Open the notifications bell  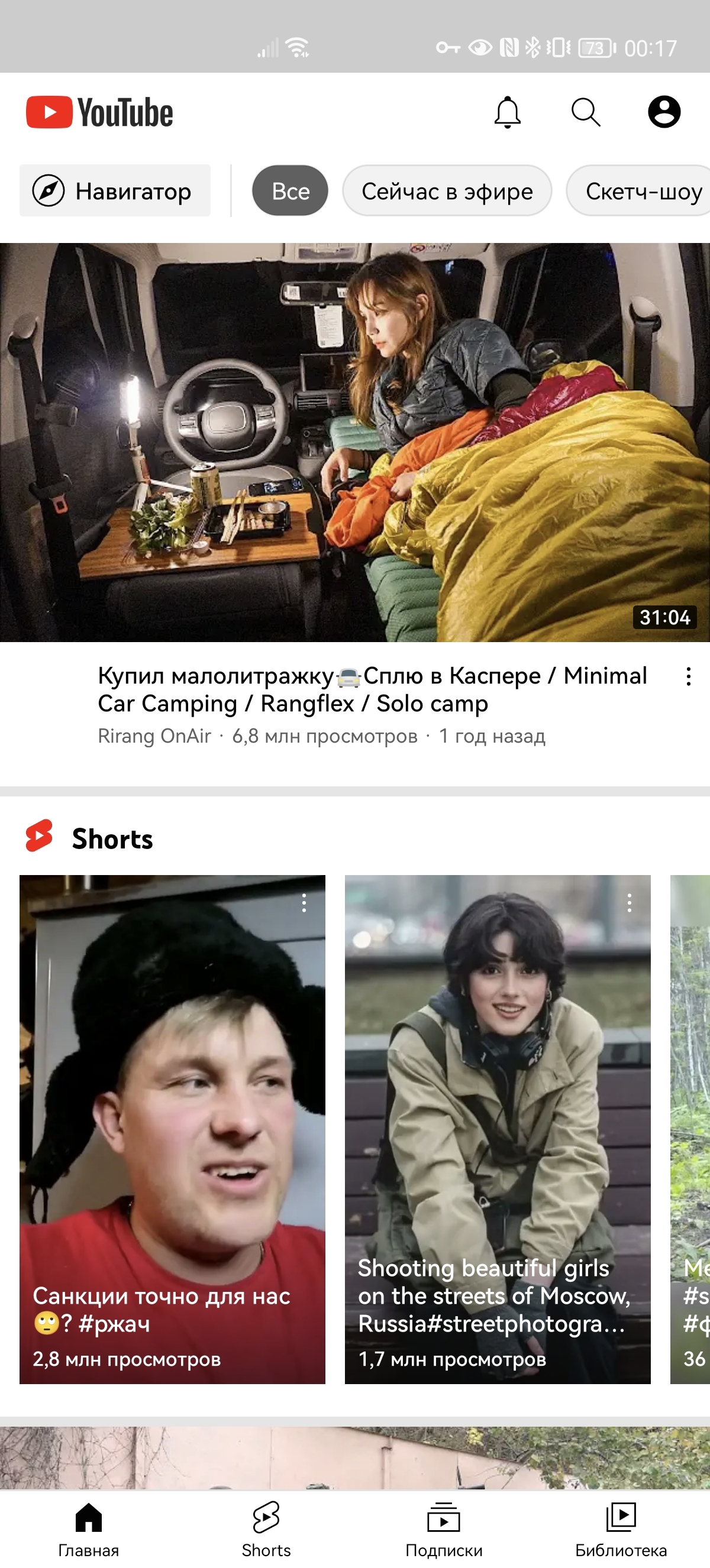[506, 112]
